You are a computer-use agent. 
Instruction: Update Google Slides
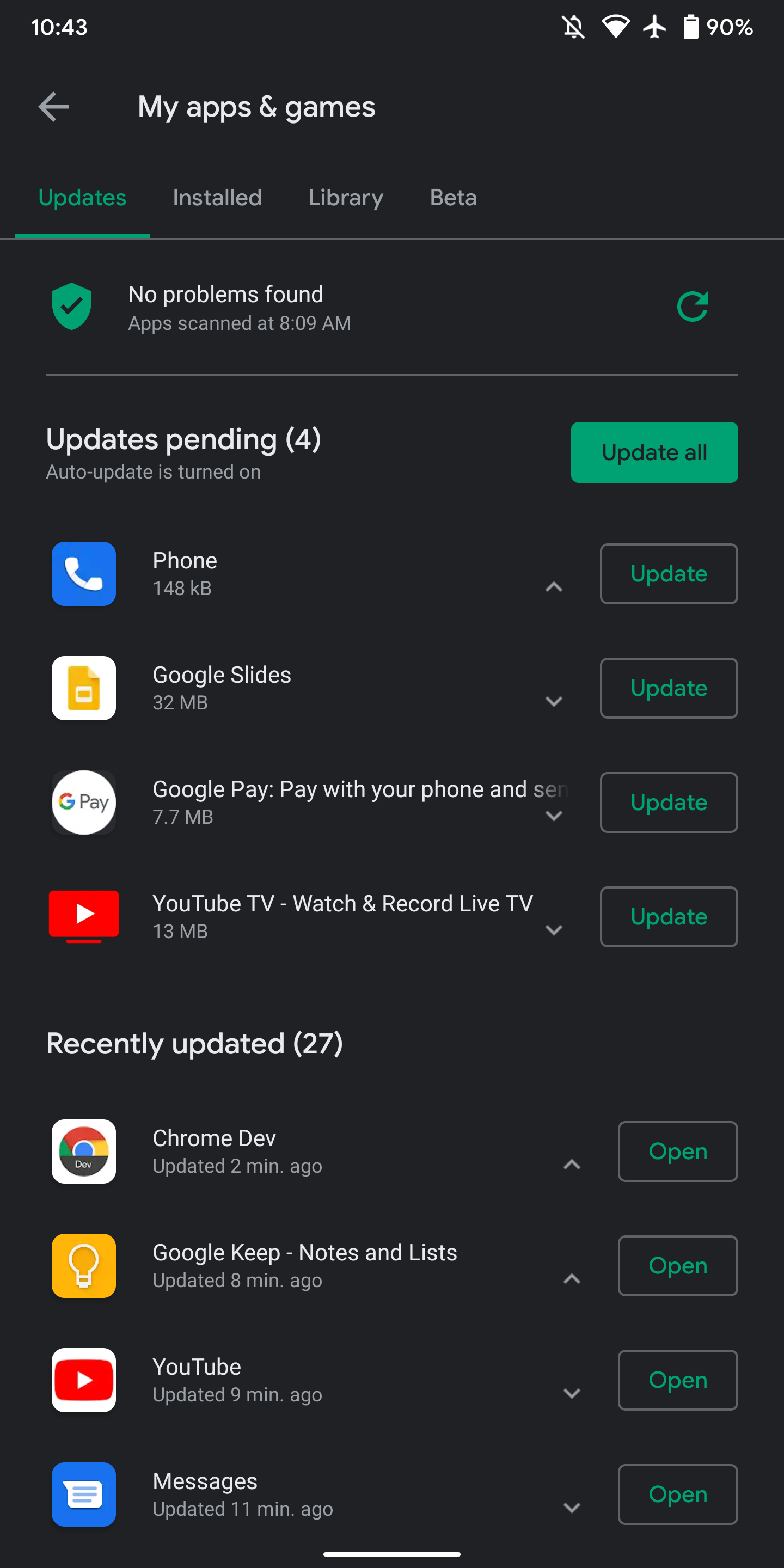[x=669, y=688]
